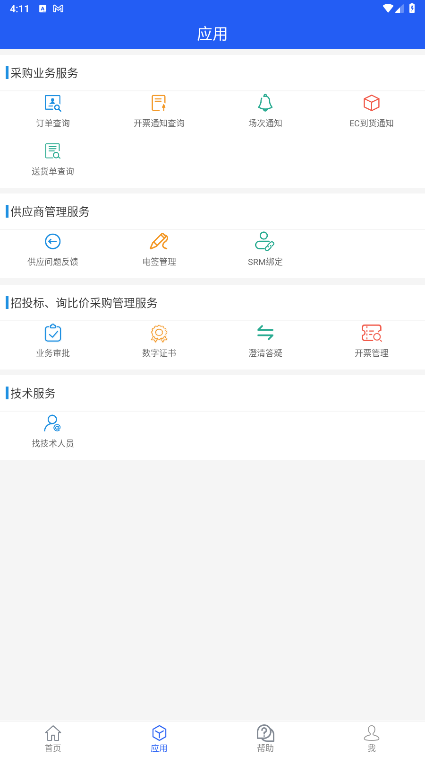Open 数字证书 digital certificate
The width and height of the screenshot is (425, 757).
[x=159, y=341]
